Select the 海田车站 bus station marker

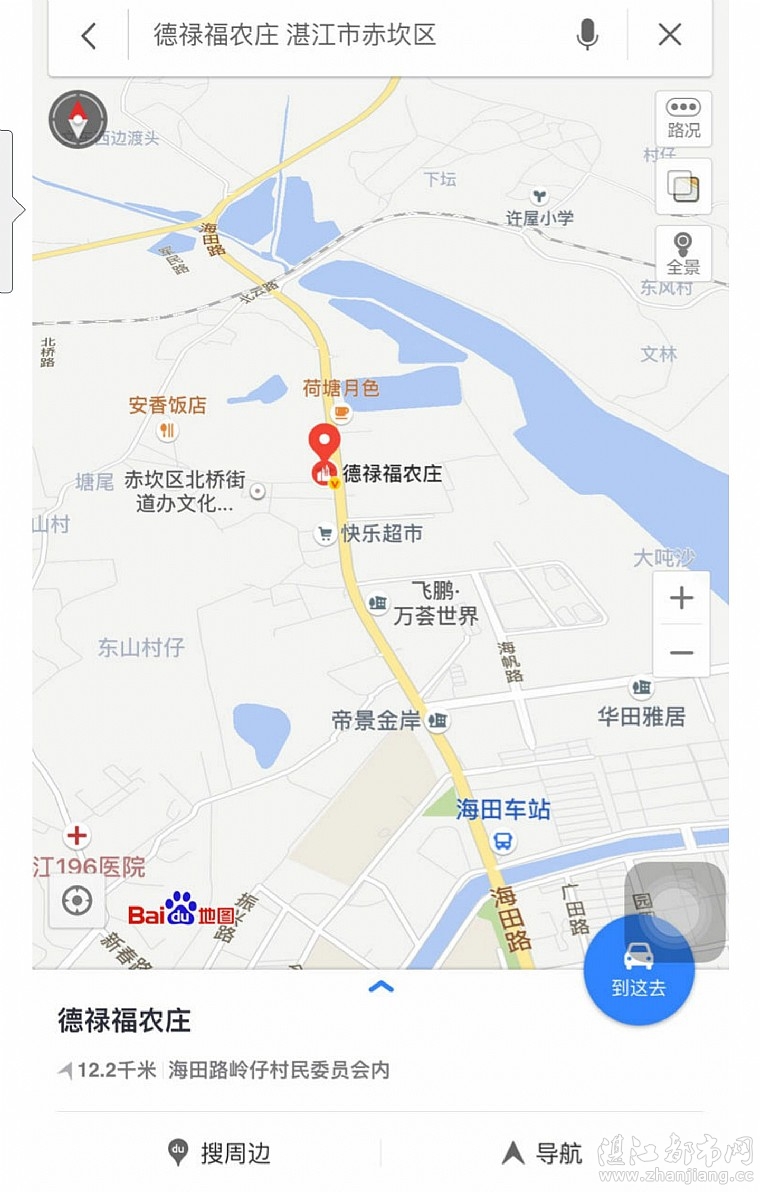tap(505, 840)
